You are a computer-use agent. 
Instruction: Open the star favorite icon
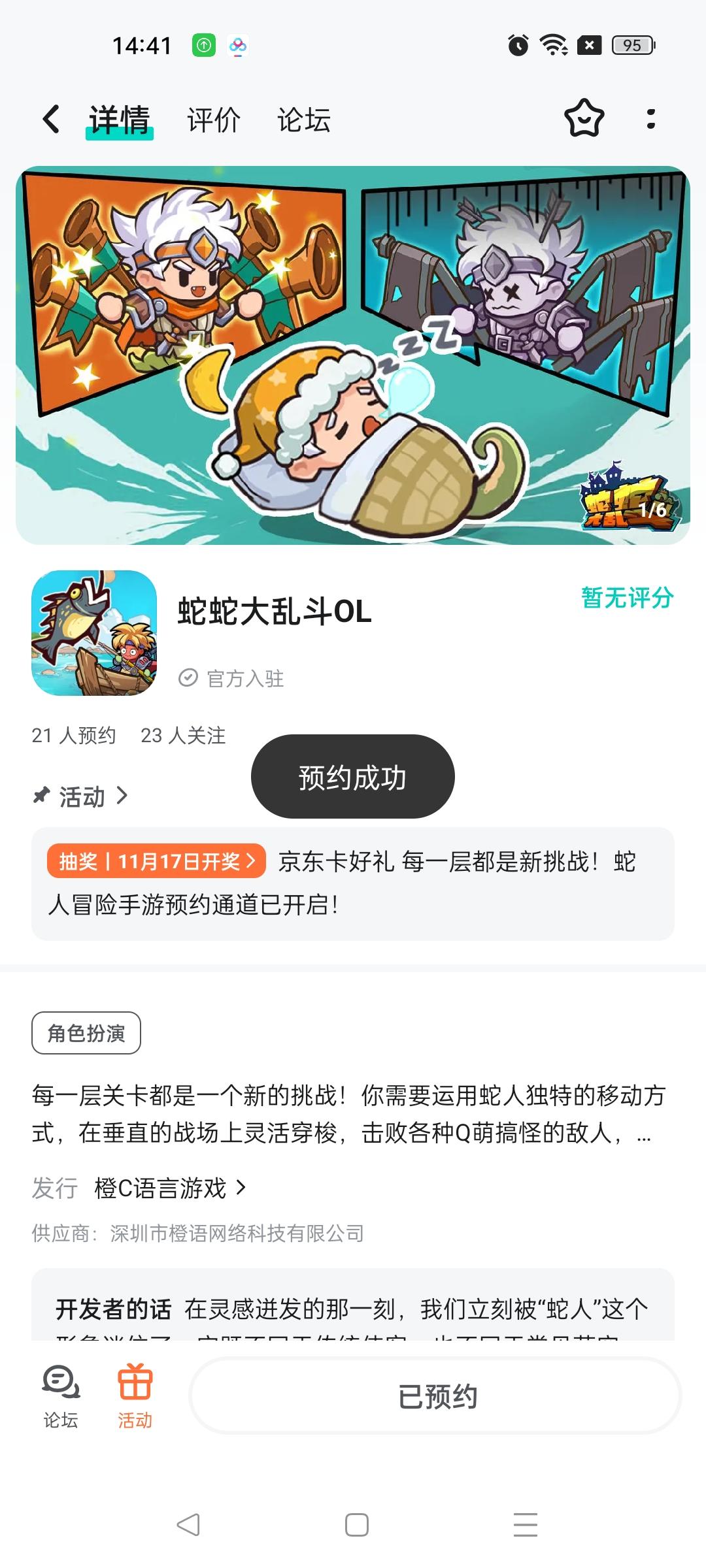pyautogui.click(x=585, y=118)
